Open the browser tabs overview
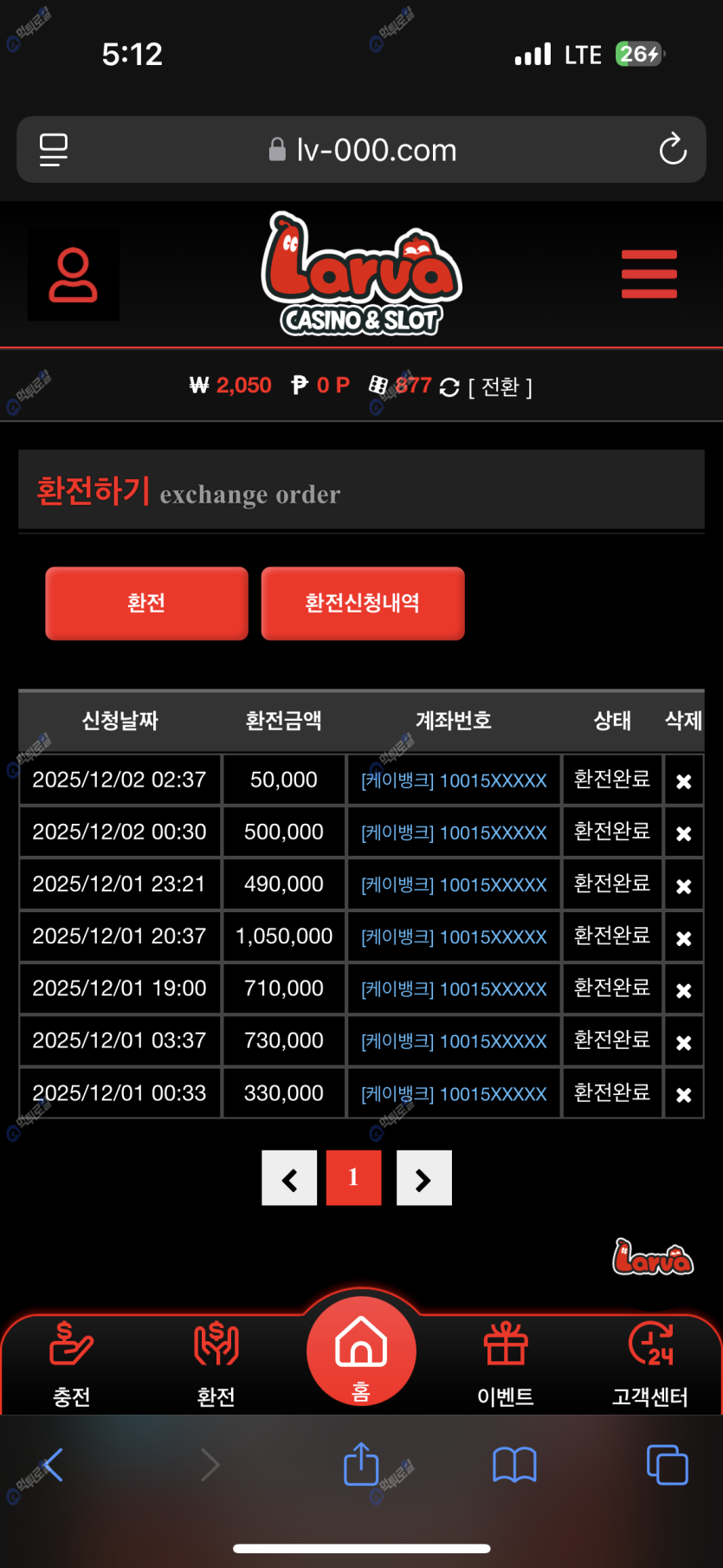 tap(667, 1465)
